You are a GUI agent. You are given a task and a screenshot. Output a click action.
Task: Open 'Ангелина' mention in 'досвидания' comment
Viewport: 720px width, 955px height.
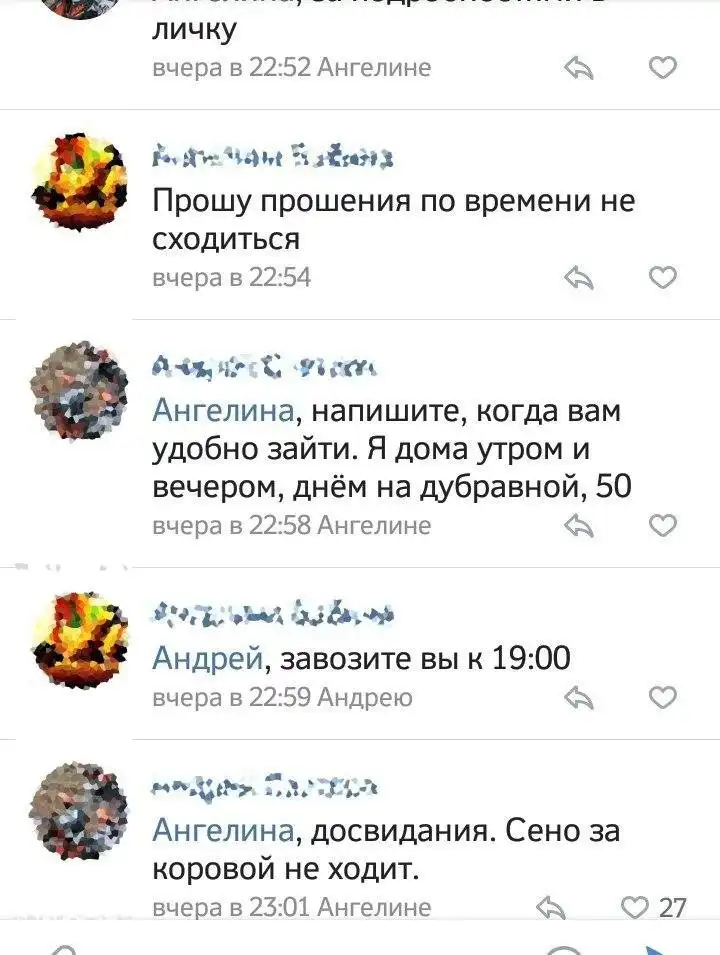tap(223, 831)
